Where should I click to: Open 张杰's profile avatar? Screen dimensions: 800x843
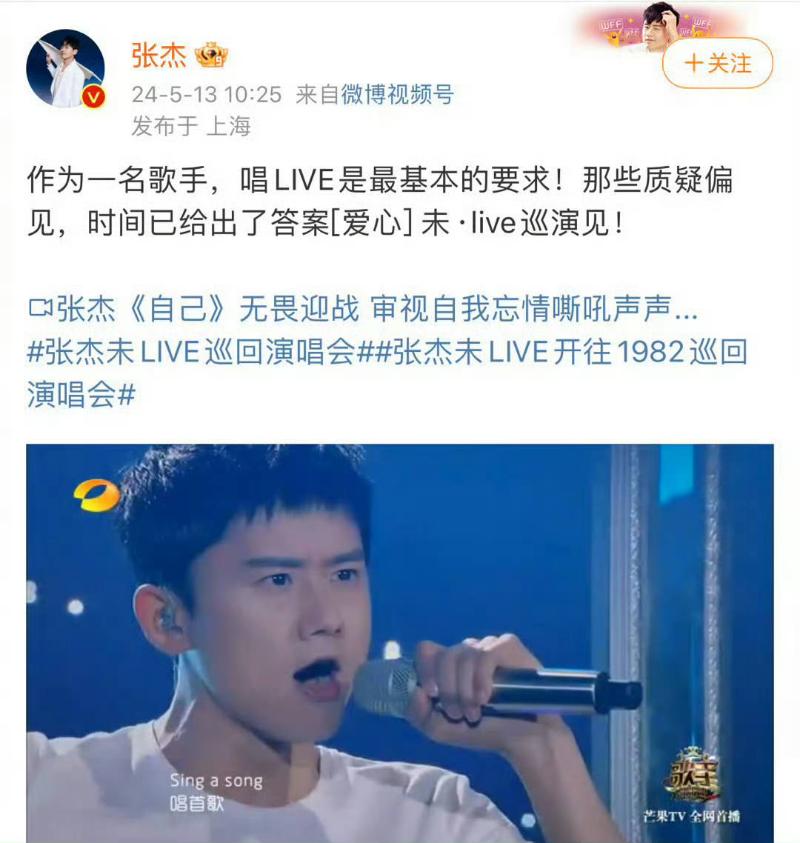click(65, 67)
